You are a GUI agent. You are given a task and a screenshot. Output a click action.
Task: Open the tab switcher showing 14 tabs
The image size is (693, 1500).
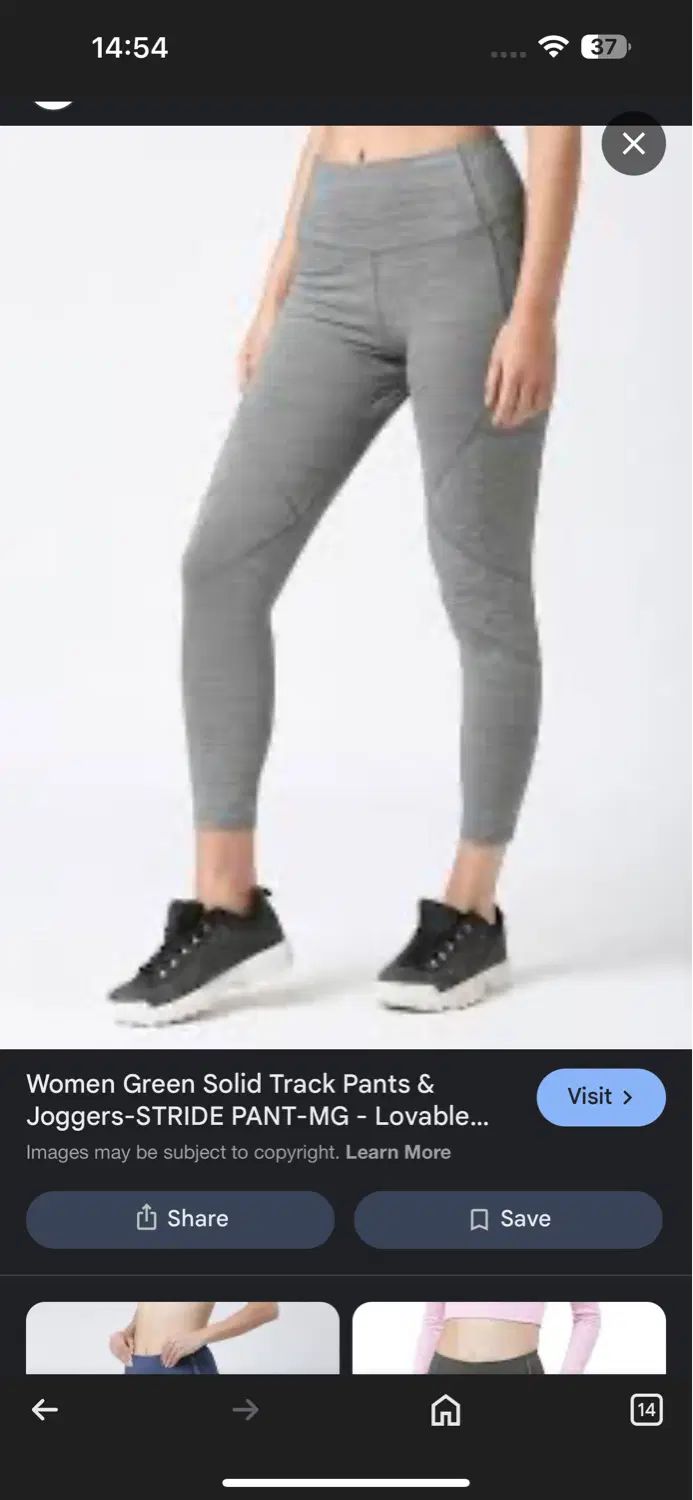click(x=646, y=1410)
